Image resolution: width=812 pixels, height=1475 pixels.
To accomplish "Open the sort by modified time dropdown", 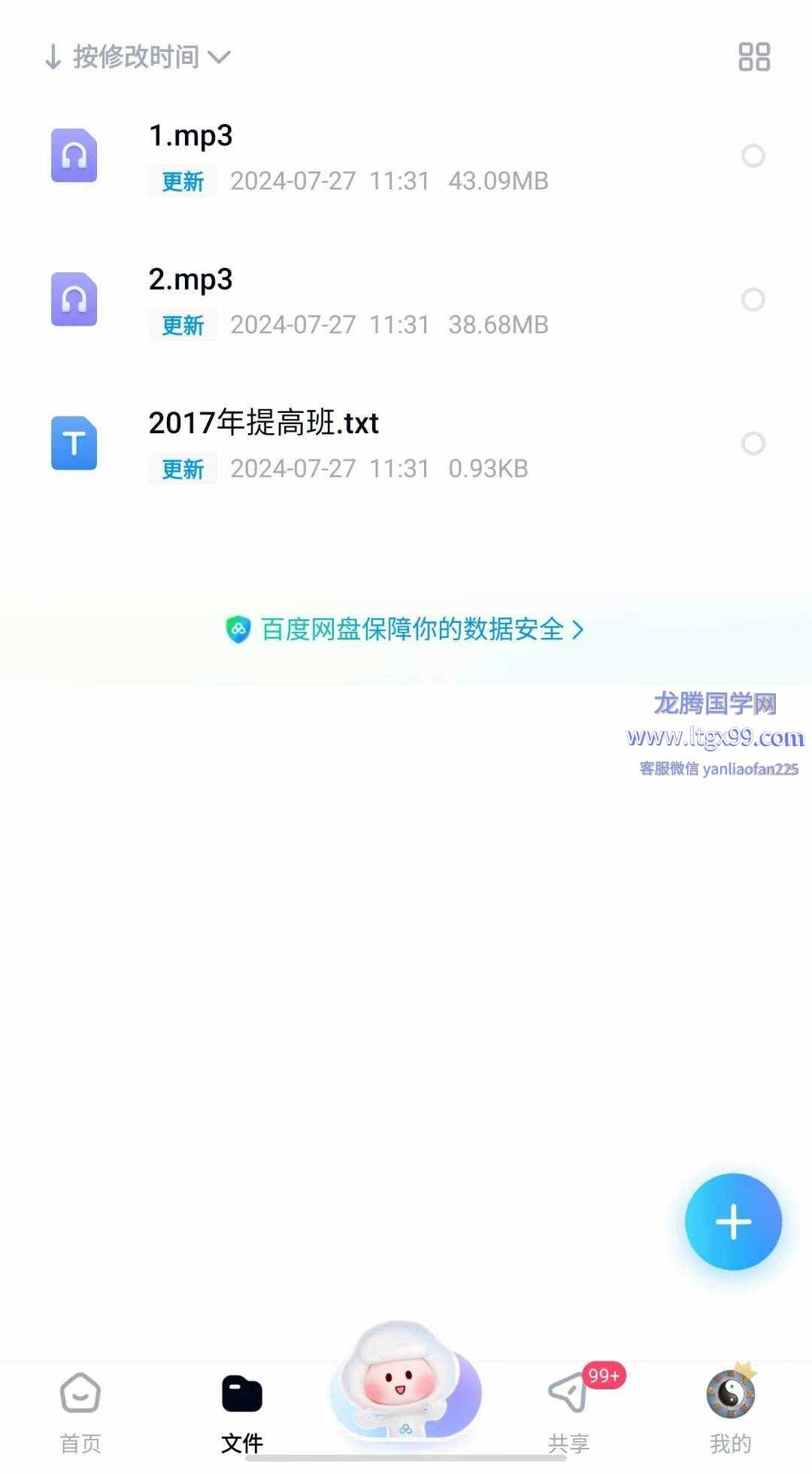I will click(x=138, y=56).
